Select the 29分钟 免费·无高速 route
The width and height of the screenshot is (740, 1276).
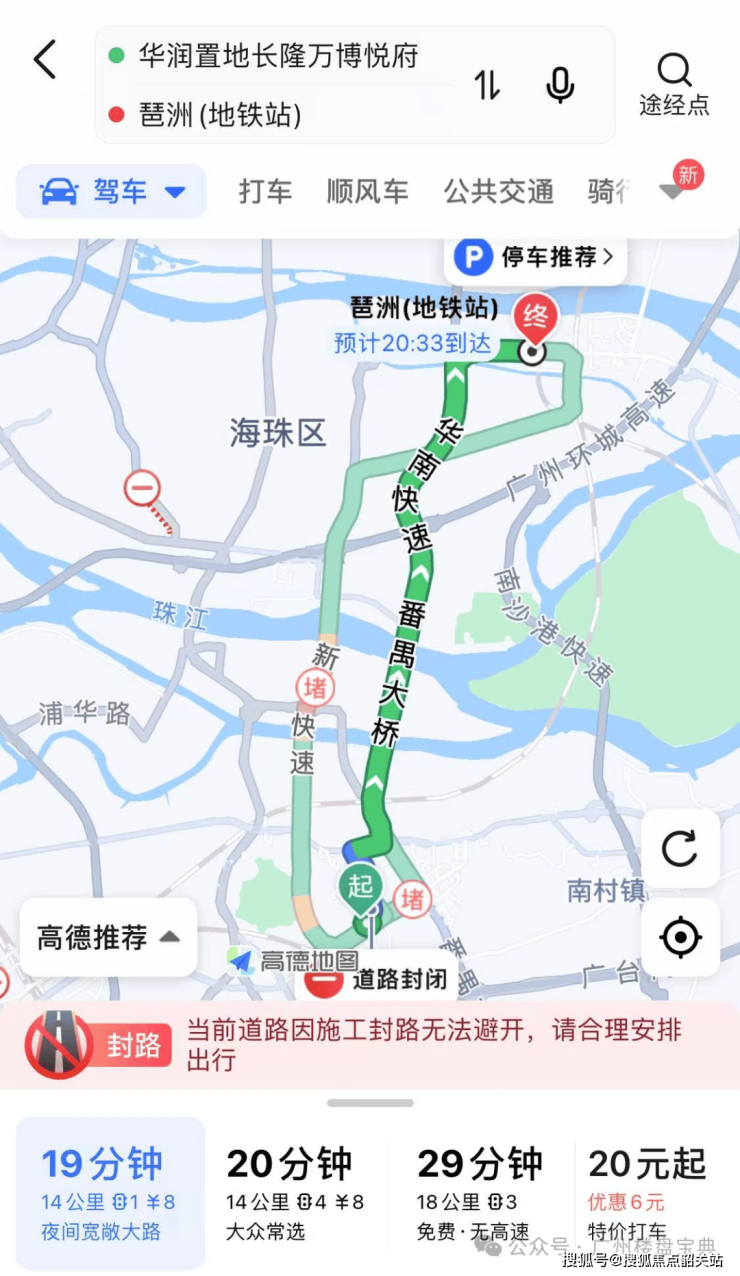(480, 1193)
